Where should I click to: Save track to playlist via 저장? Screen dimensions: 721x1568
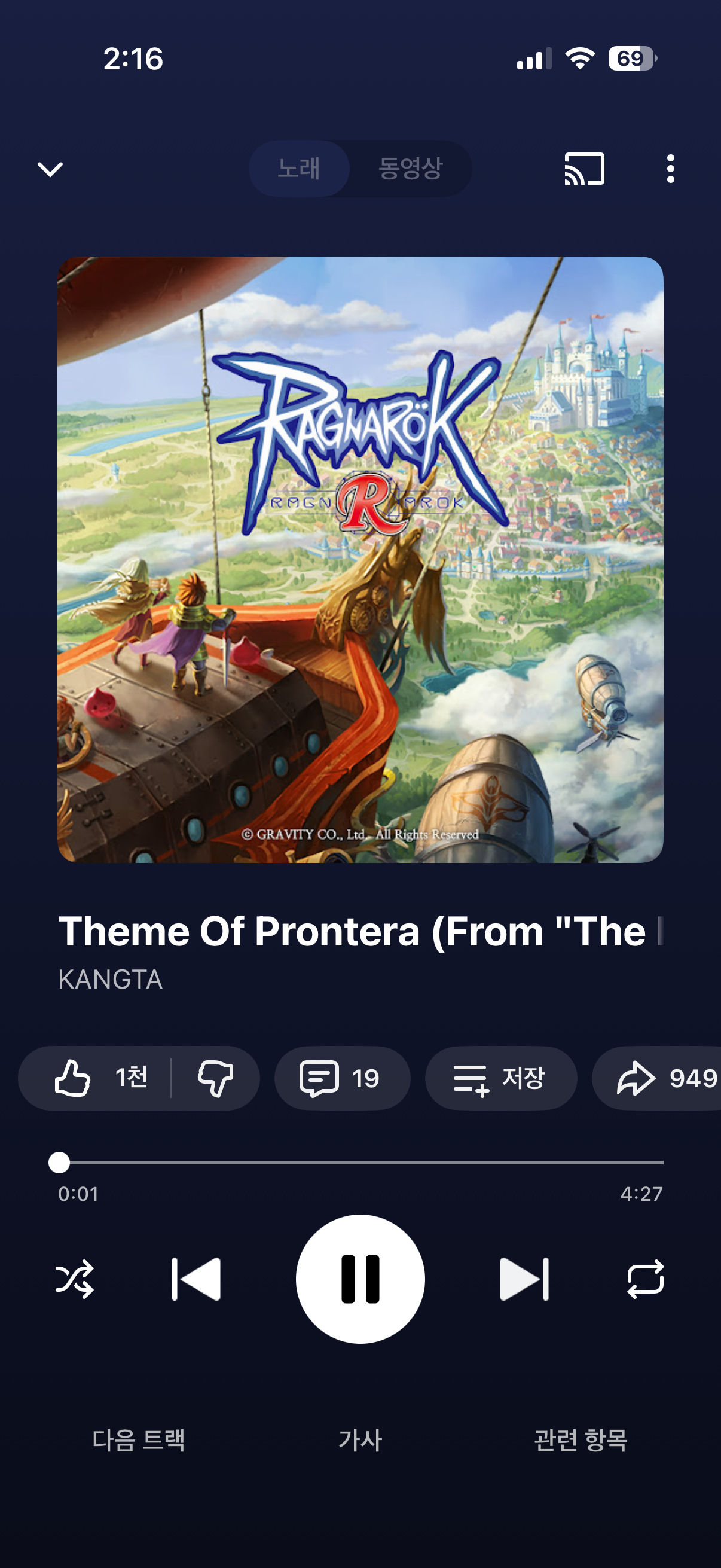(500, 1078)
